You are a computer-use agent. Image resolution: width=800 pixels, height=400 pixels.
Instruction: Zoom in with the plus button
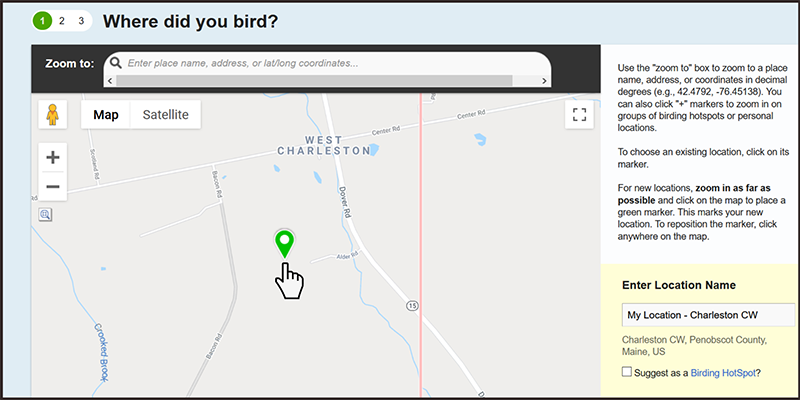pos(53,157)
